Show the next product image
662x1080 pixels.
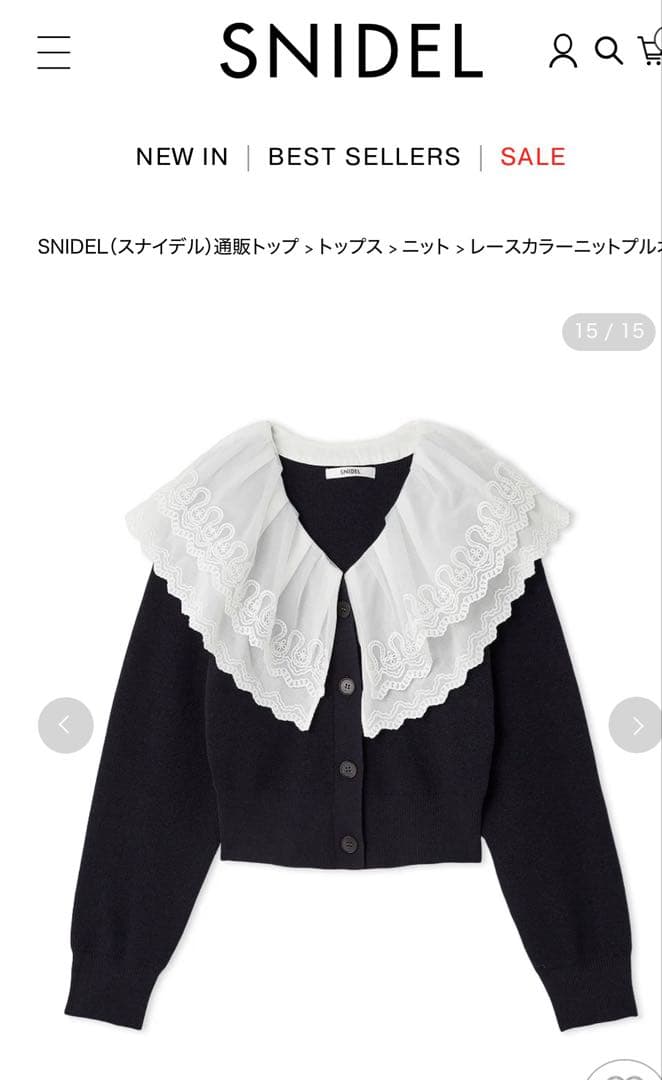636,725
